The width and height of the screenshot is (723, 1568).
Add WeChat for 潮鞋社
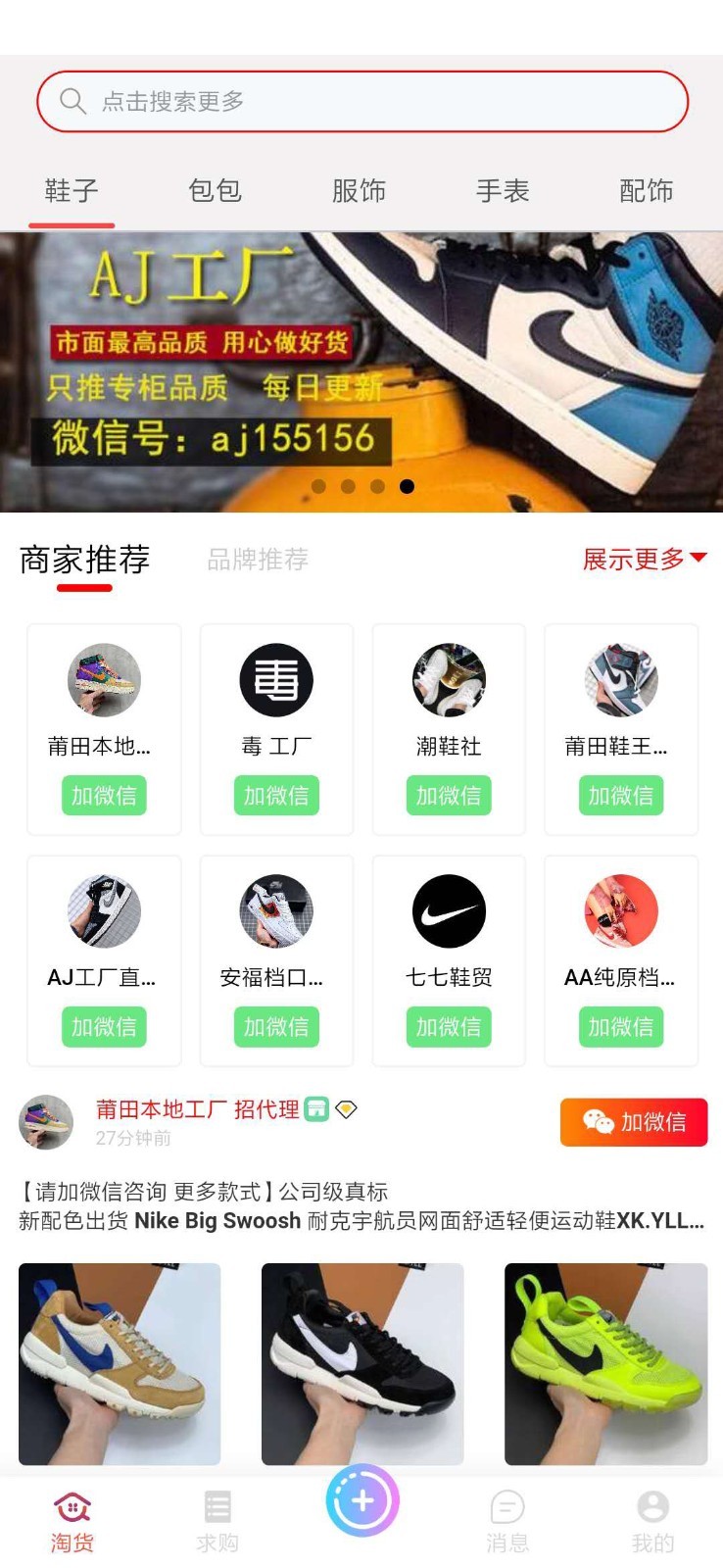[449, 795]
